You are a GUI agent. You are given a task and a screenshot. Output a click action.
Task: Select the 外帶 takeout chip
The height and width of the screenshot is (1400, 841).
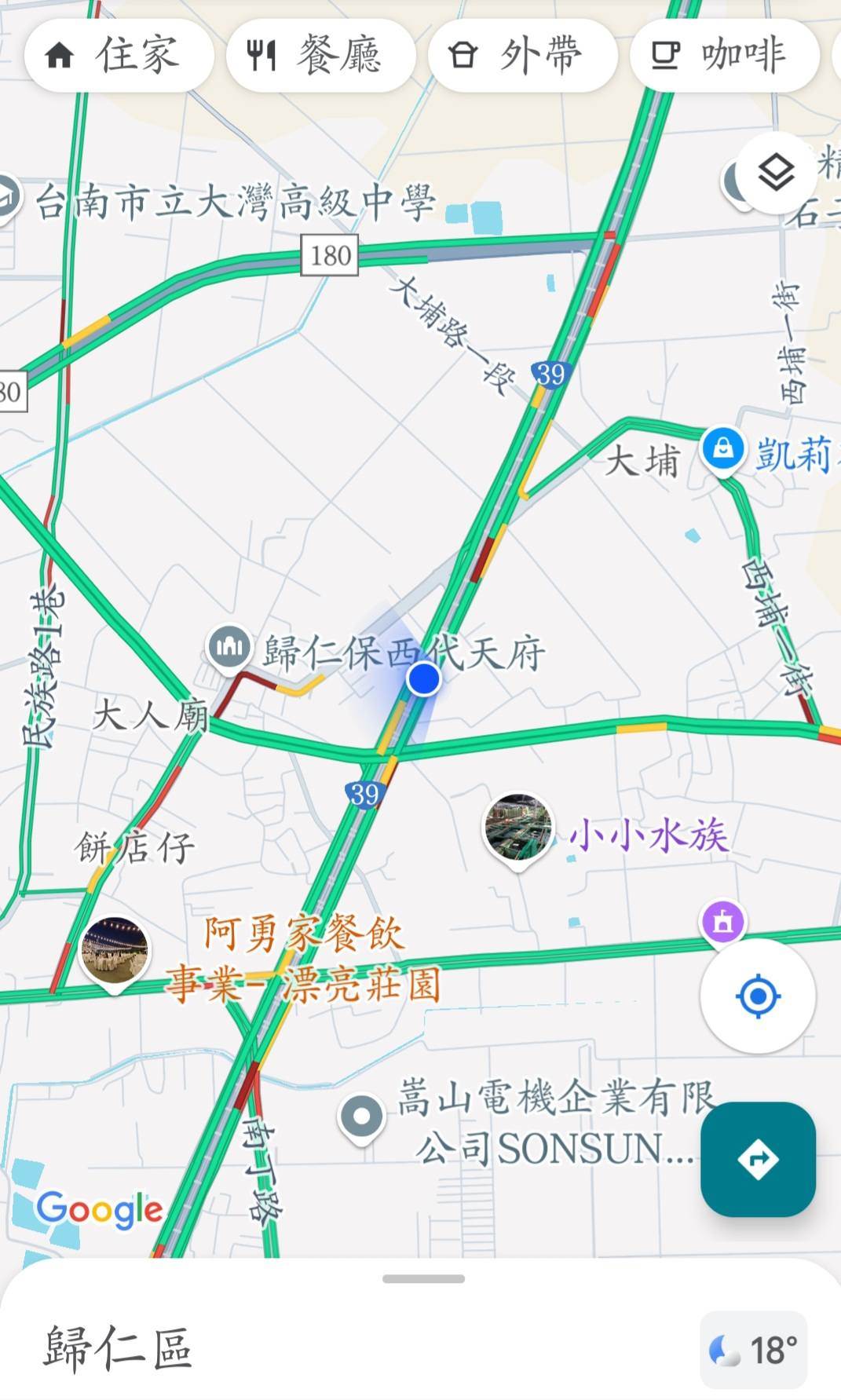522,56
